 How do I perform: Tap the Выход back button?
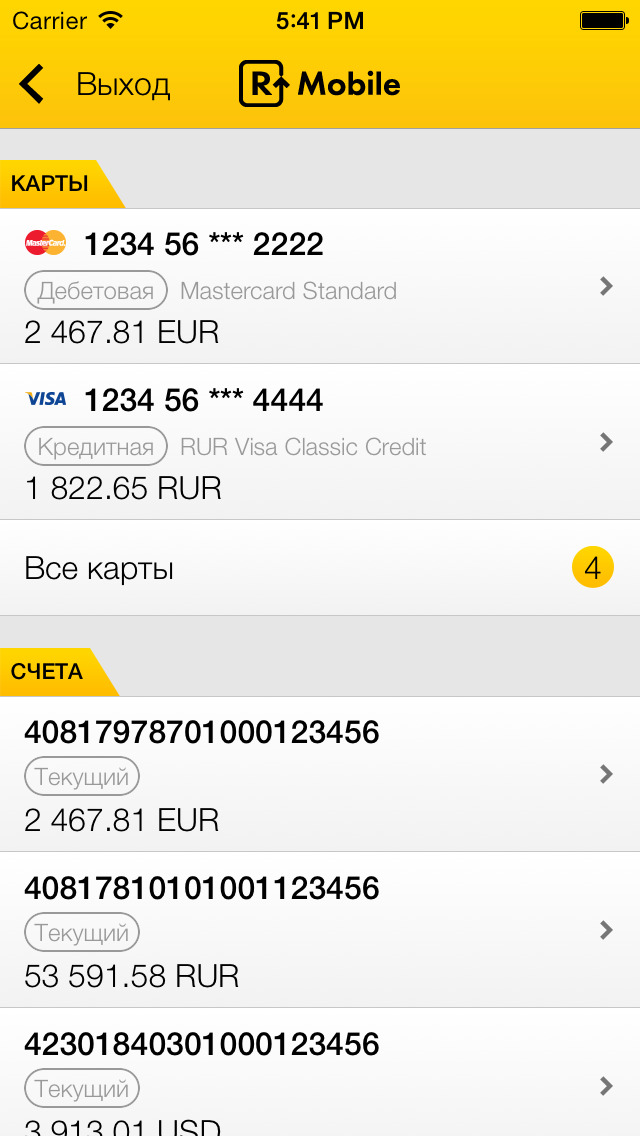(96, 85)
